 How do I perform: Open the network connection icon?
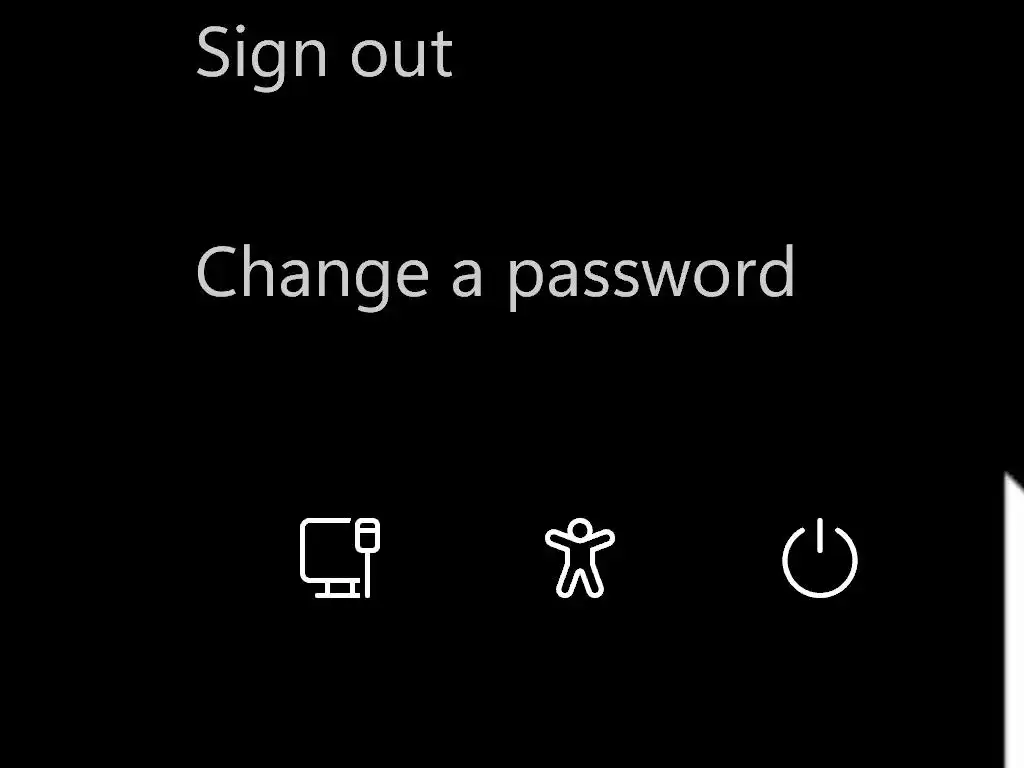(x=340, y=558)
